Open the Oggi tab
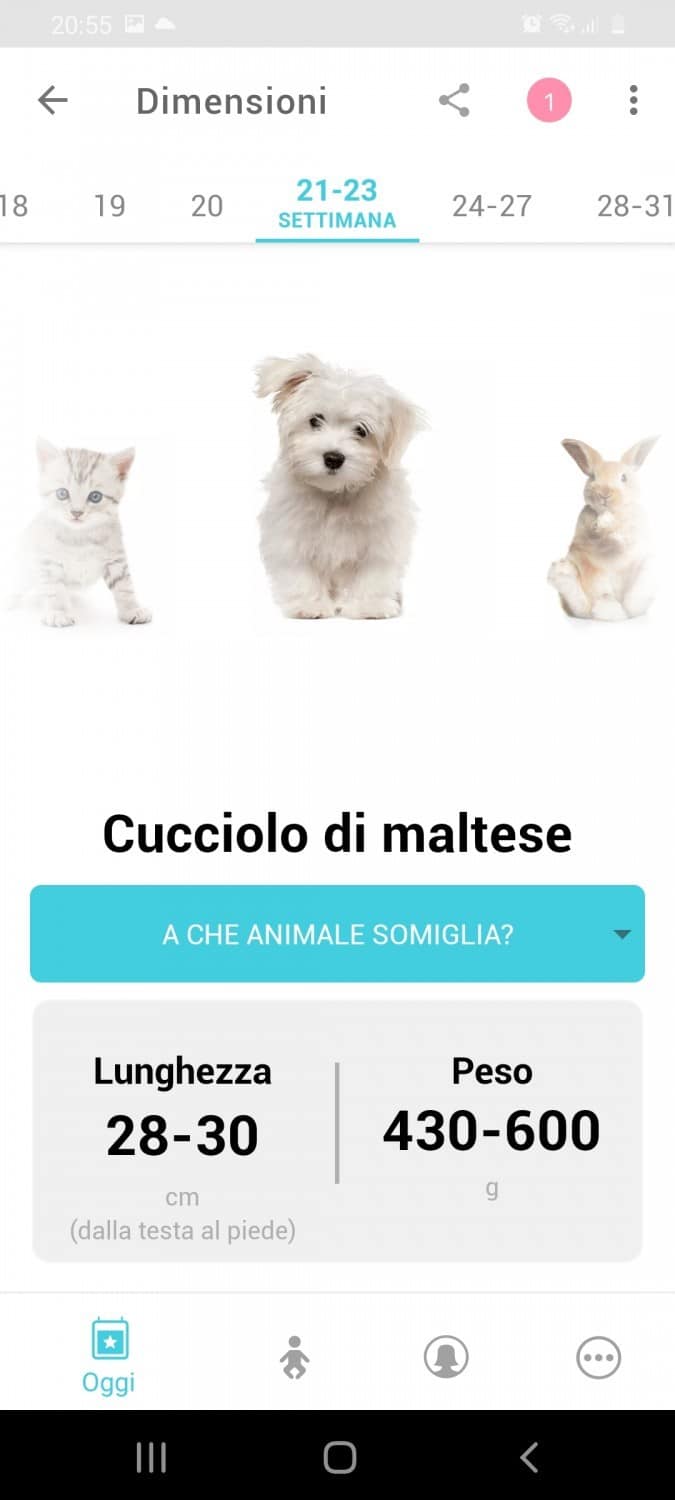Screen dimensions: 675x1500 109,1355
